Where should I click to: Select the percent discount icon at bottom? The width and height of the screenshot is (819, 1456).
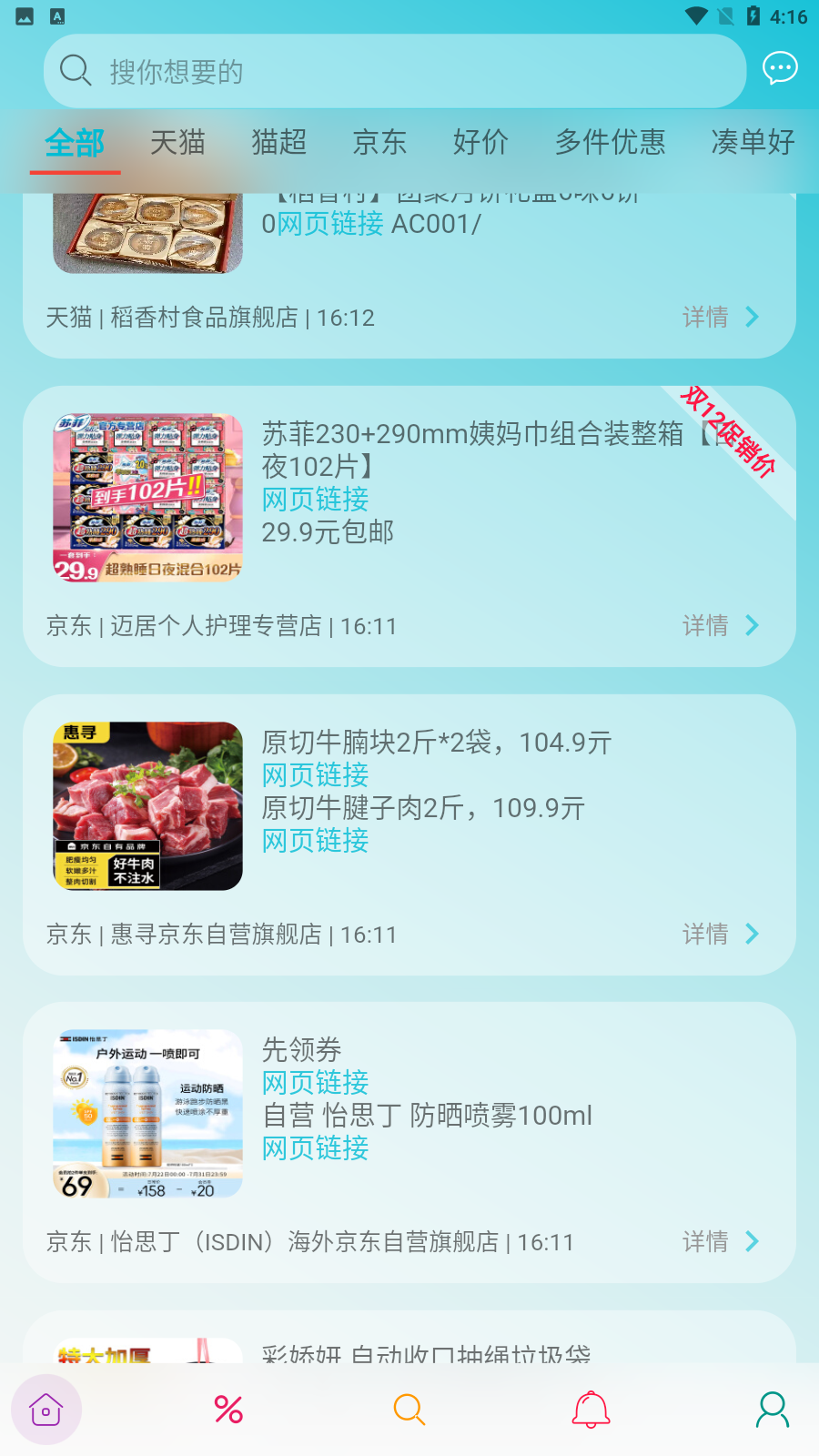[x=227, y=1409]
